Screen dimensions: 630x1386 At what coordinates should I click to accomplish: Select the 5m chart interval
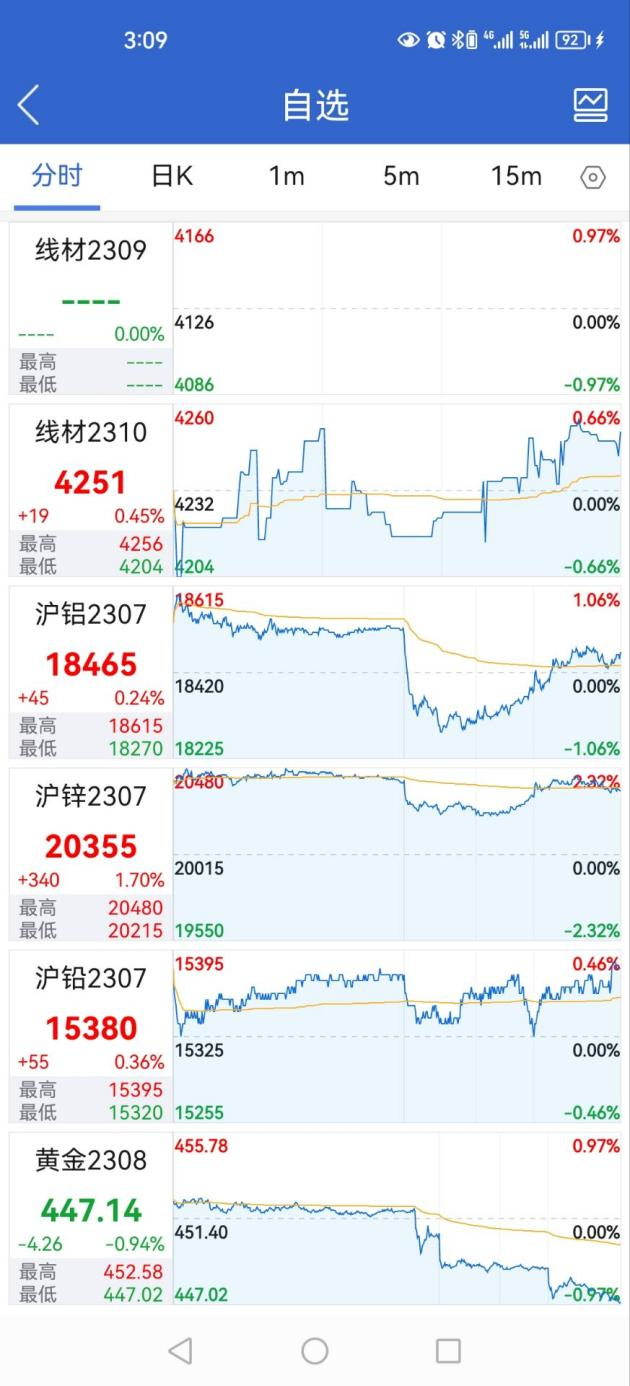click(401, 177)
